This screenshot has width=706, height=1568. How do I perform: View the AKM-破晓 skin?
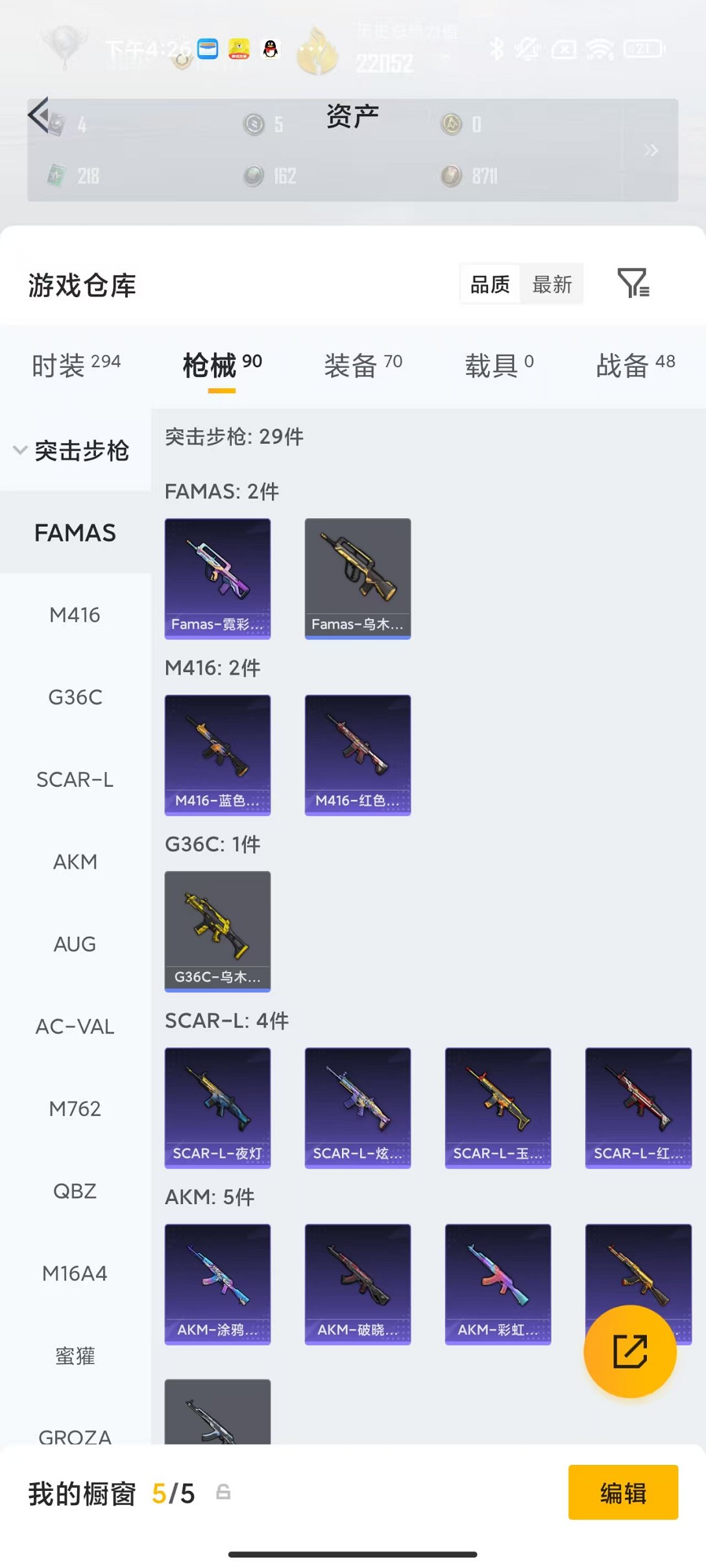click(x=358, y=1284)
